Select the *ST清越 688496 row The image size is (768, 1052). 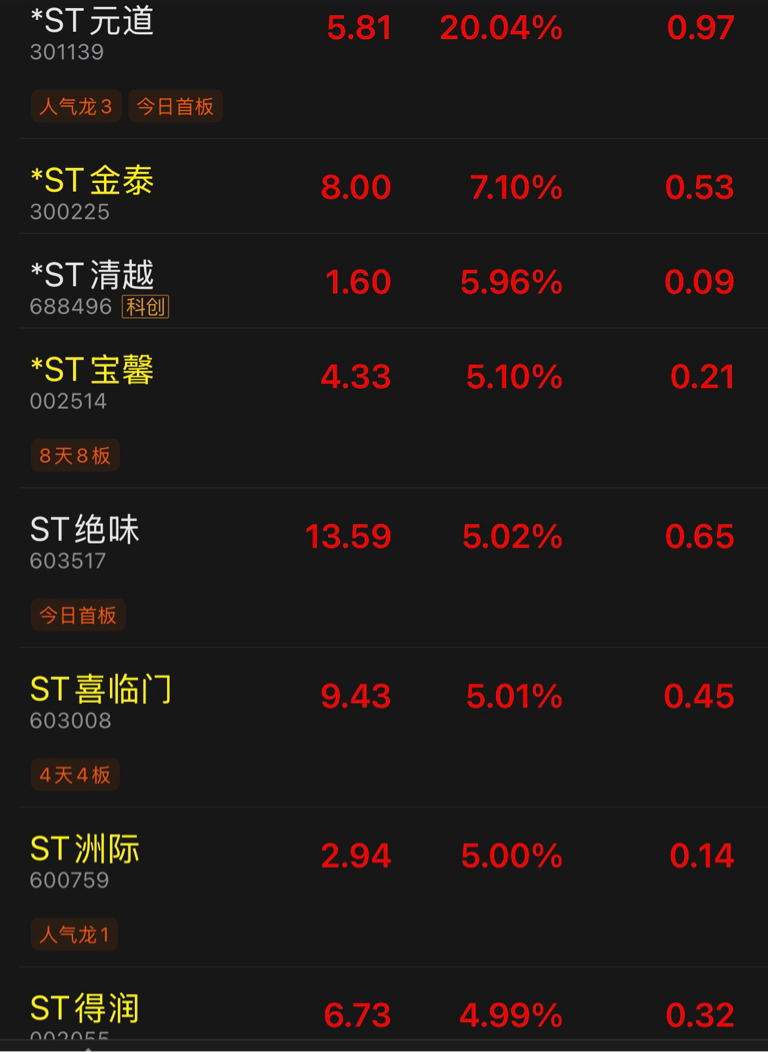click(x=393, y=281)
